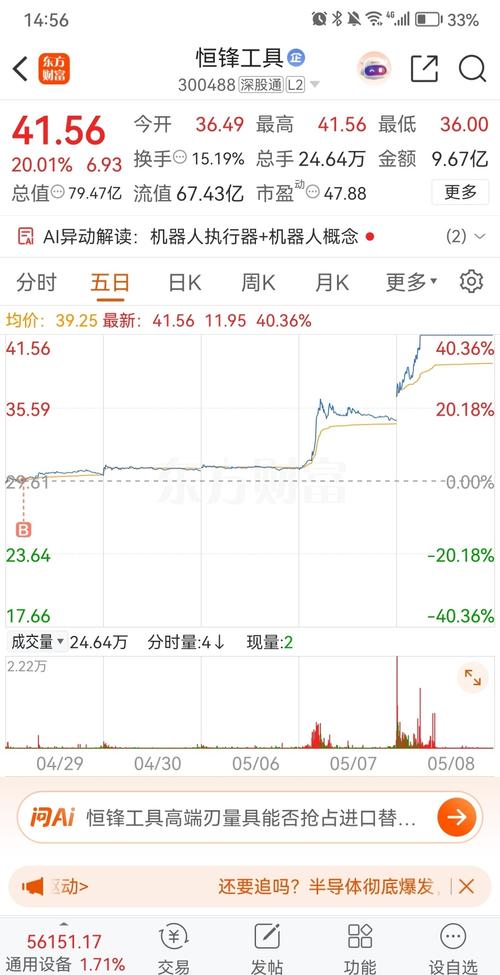Screen dimensions: 500x975
Task: Go back with the top-left arrow
Action: click(x=21, y=68)
